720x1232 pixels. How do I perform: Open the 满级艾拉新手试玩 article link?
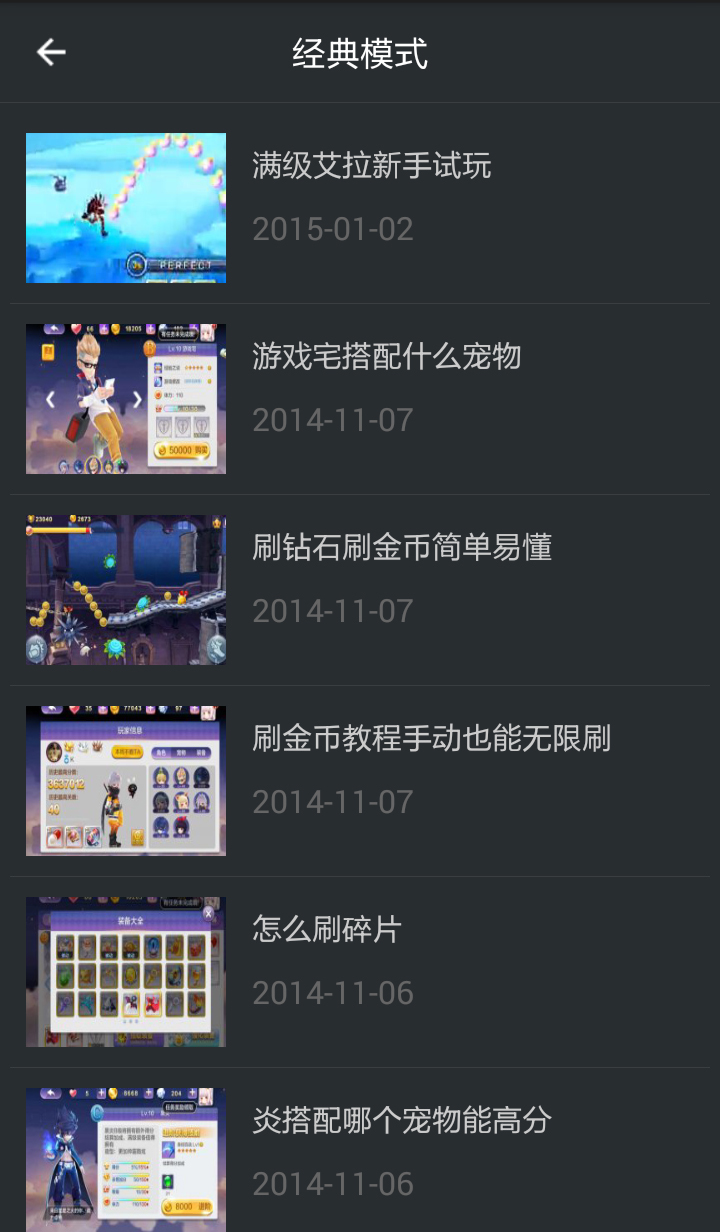tap(372, 165)
